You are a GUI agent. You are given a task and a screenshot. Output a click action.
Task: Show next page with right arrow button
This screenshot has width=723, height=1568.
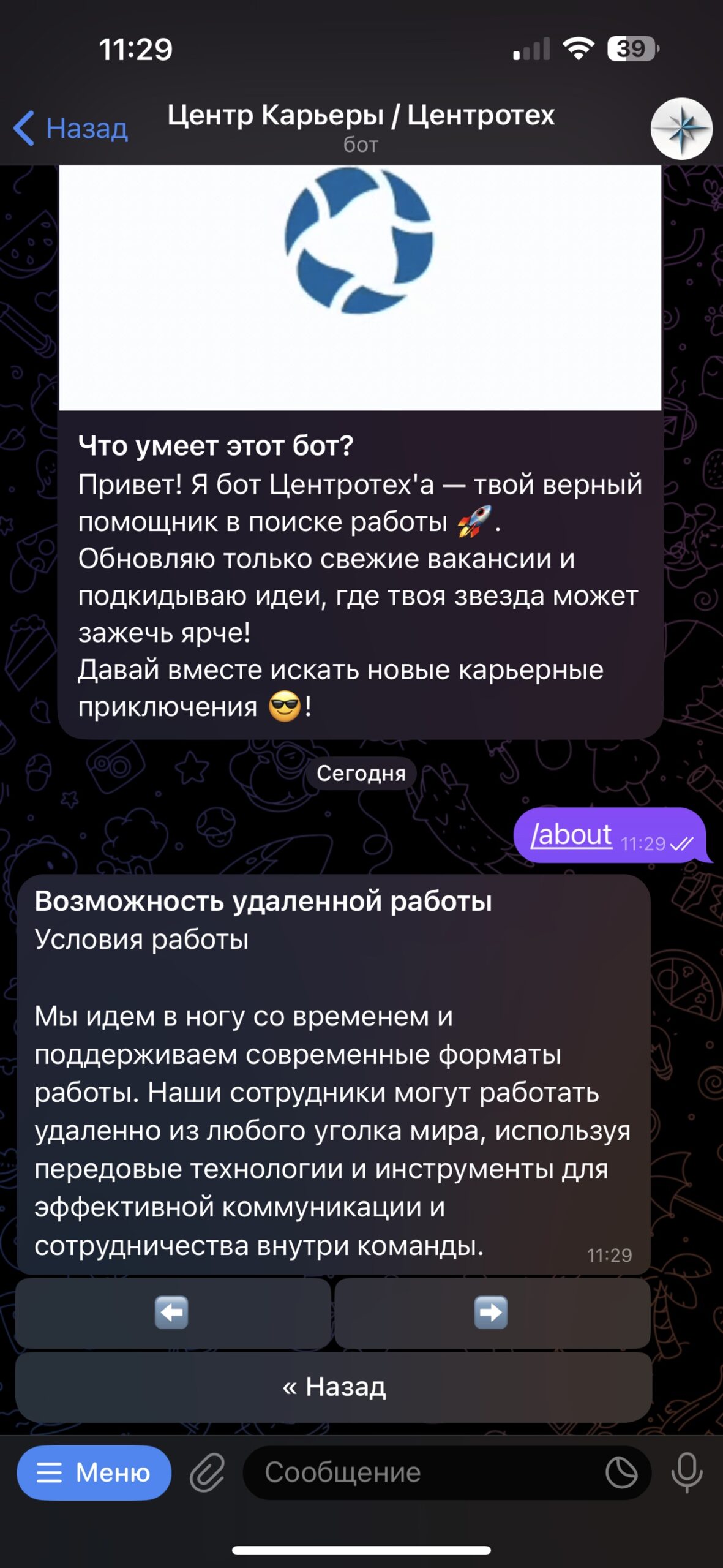click(x=492, y=1312)
